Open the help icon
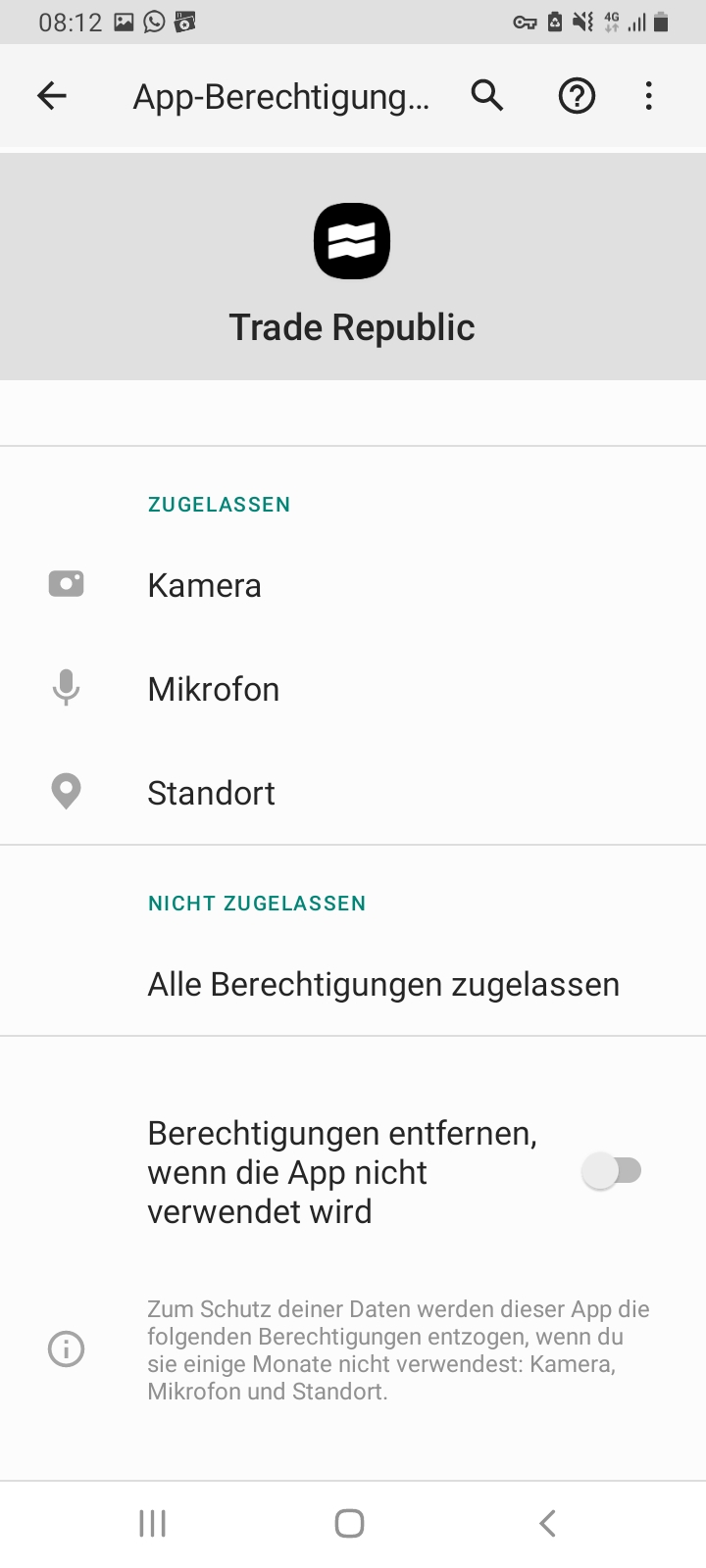706x1568 pixels. click(577, 95)
